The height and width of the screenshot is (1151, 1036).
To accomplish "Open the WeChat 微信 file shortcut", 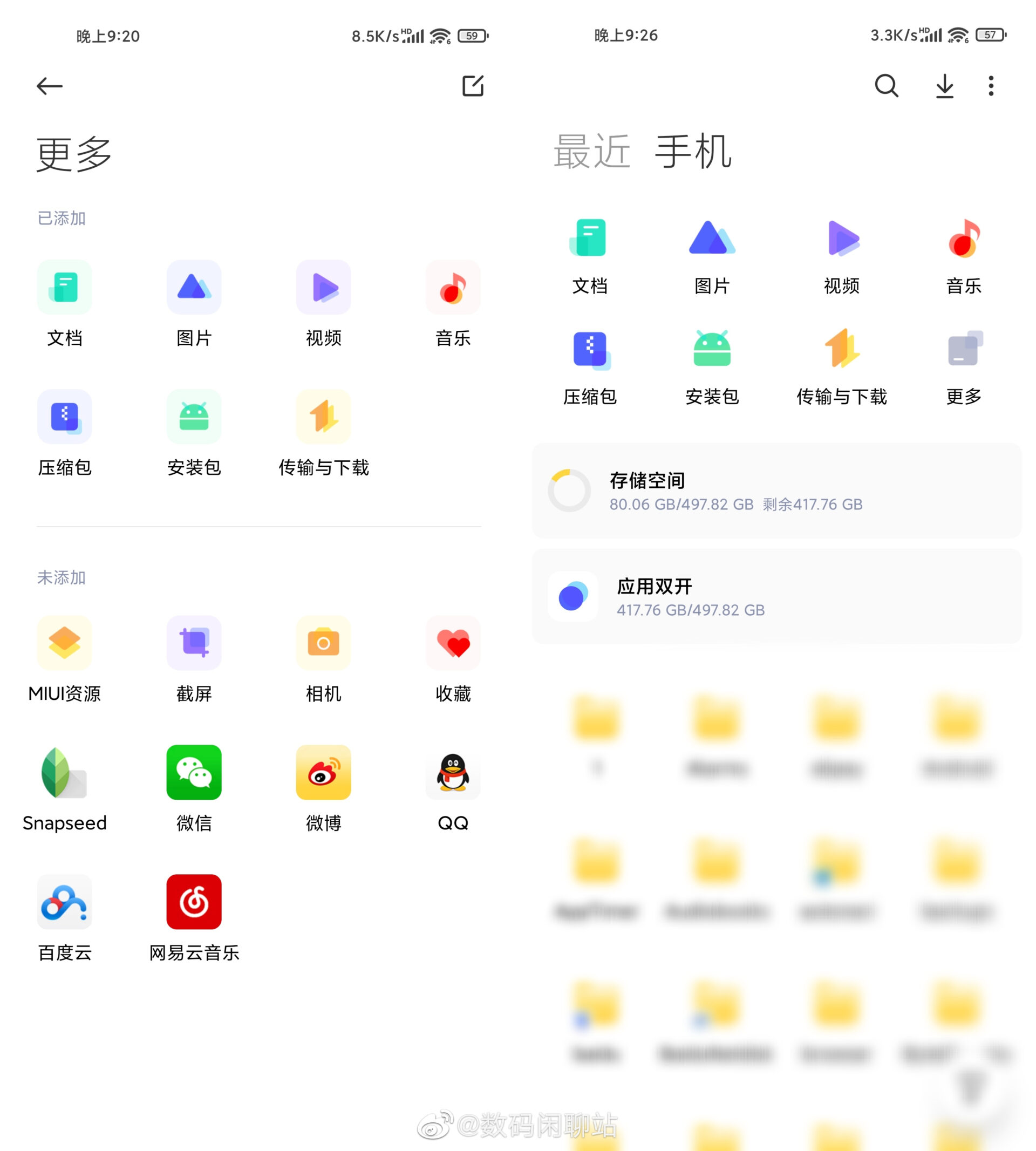I will (x=194, y=787).
